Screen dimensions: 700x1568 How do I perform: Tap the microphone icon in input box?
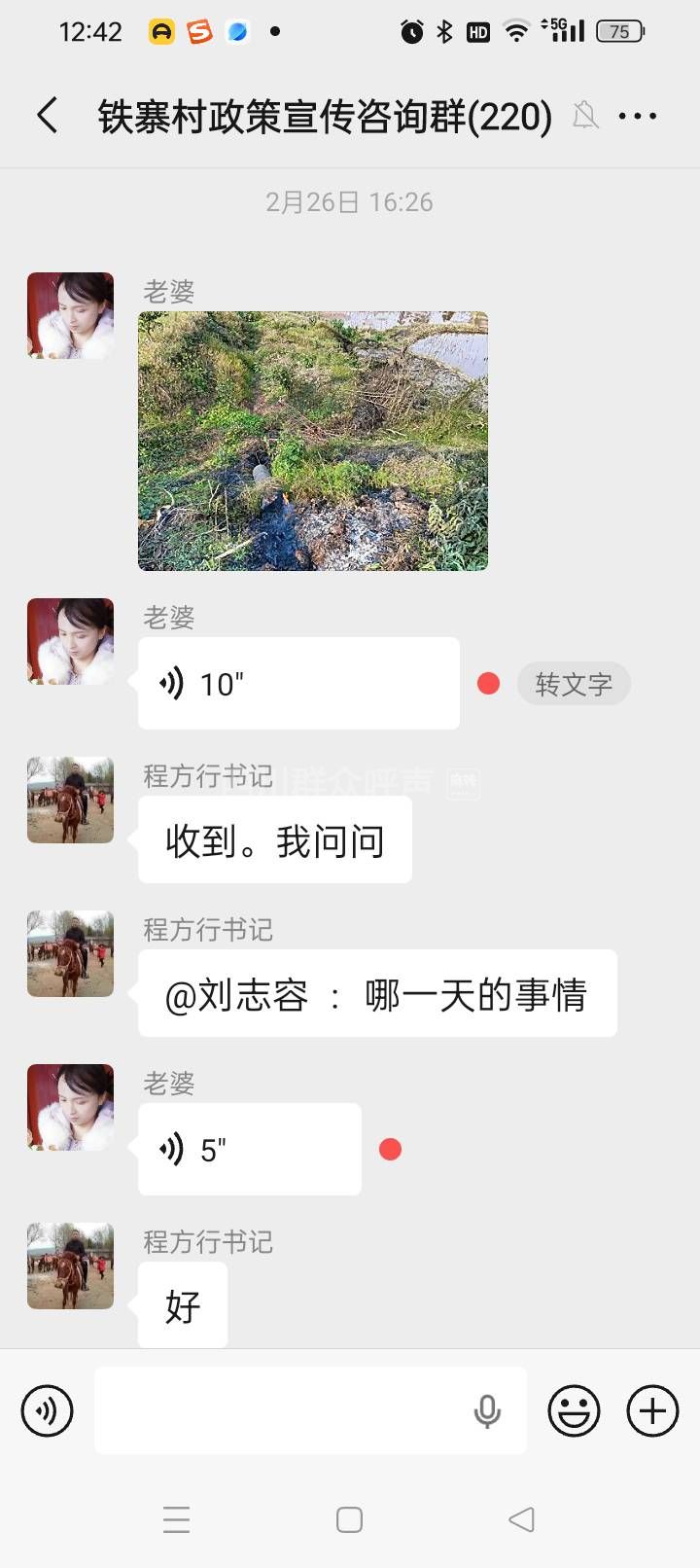click(487, 1410)
